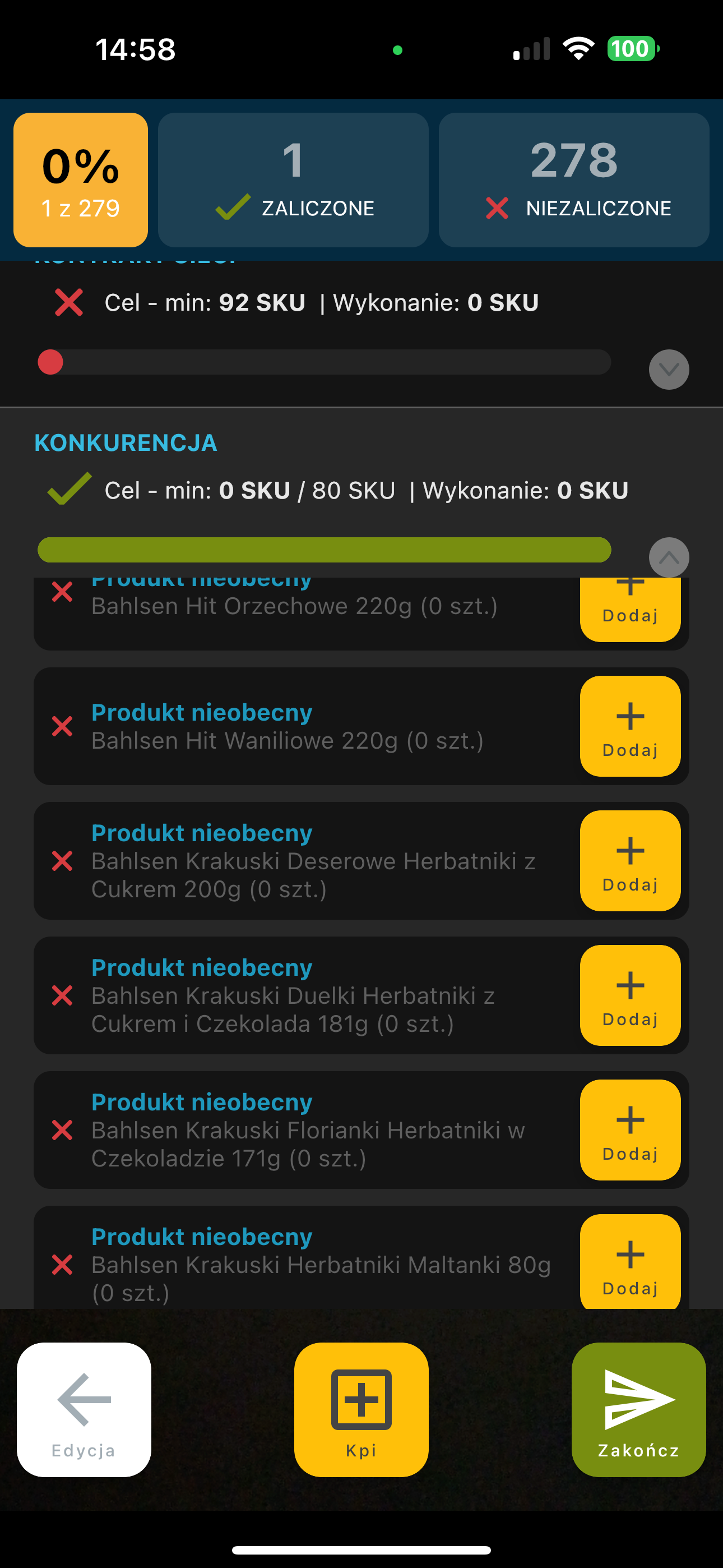Expand the first goal section chevron
Viewport: 723px width, 1568px height.
[x=668, y=370]
